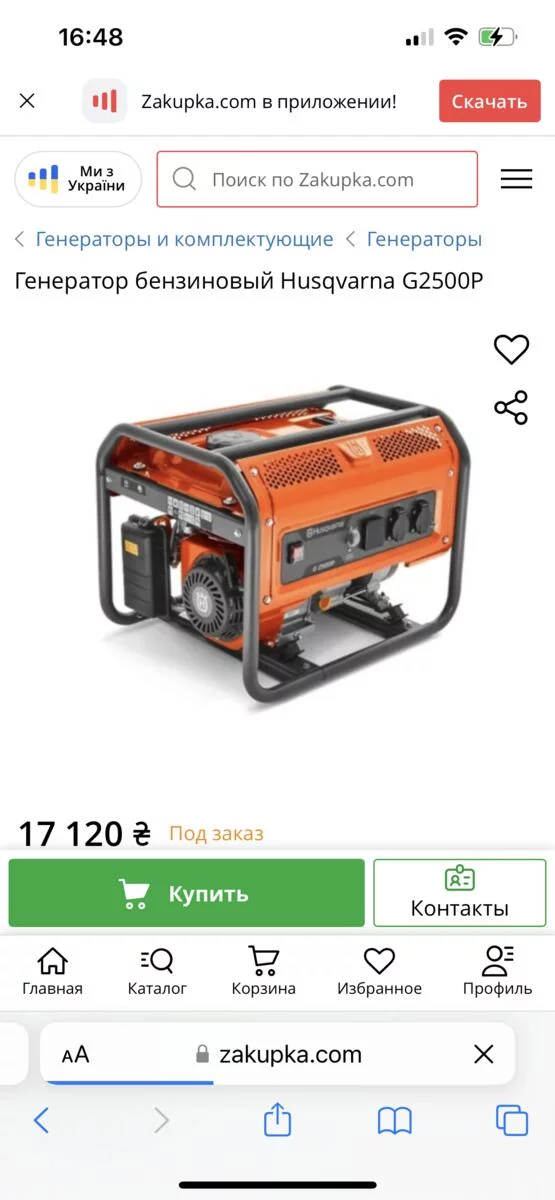Open the Ми з України badge
The height and width of the screenshot is (1200, 555).
click(x=78, y=179)
